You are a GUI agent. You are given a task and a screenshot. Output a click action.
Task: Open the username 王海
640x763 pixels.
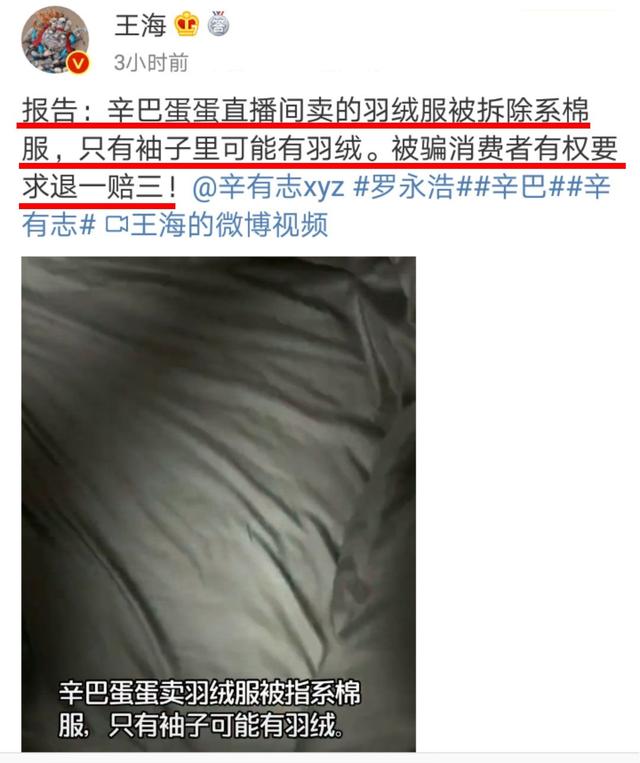tap(139, 23)
